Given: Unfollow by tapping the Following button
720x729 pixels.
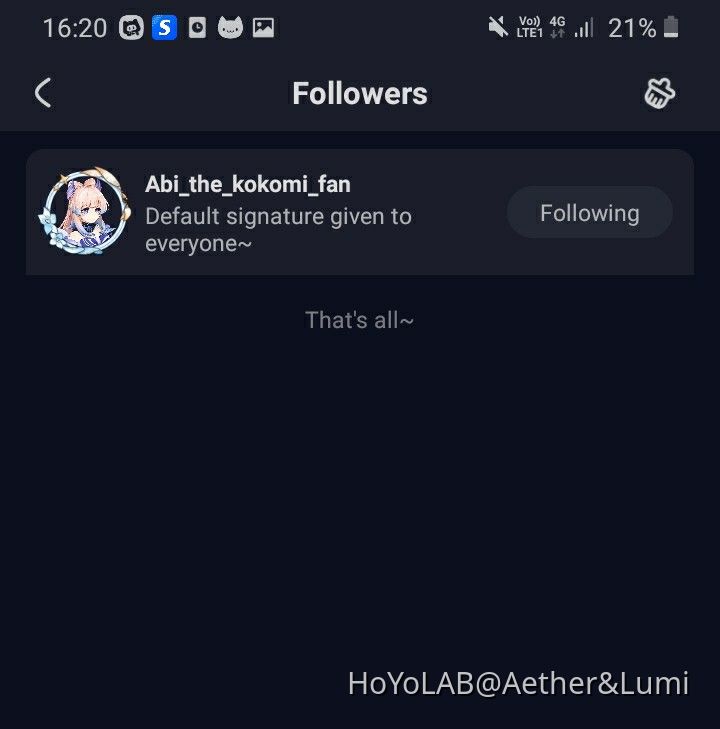Looking at the screenshot, I should 589,212.
